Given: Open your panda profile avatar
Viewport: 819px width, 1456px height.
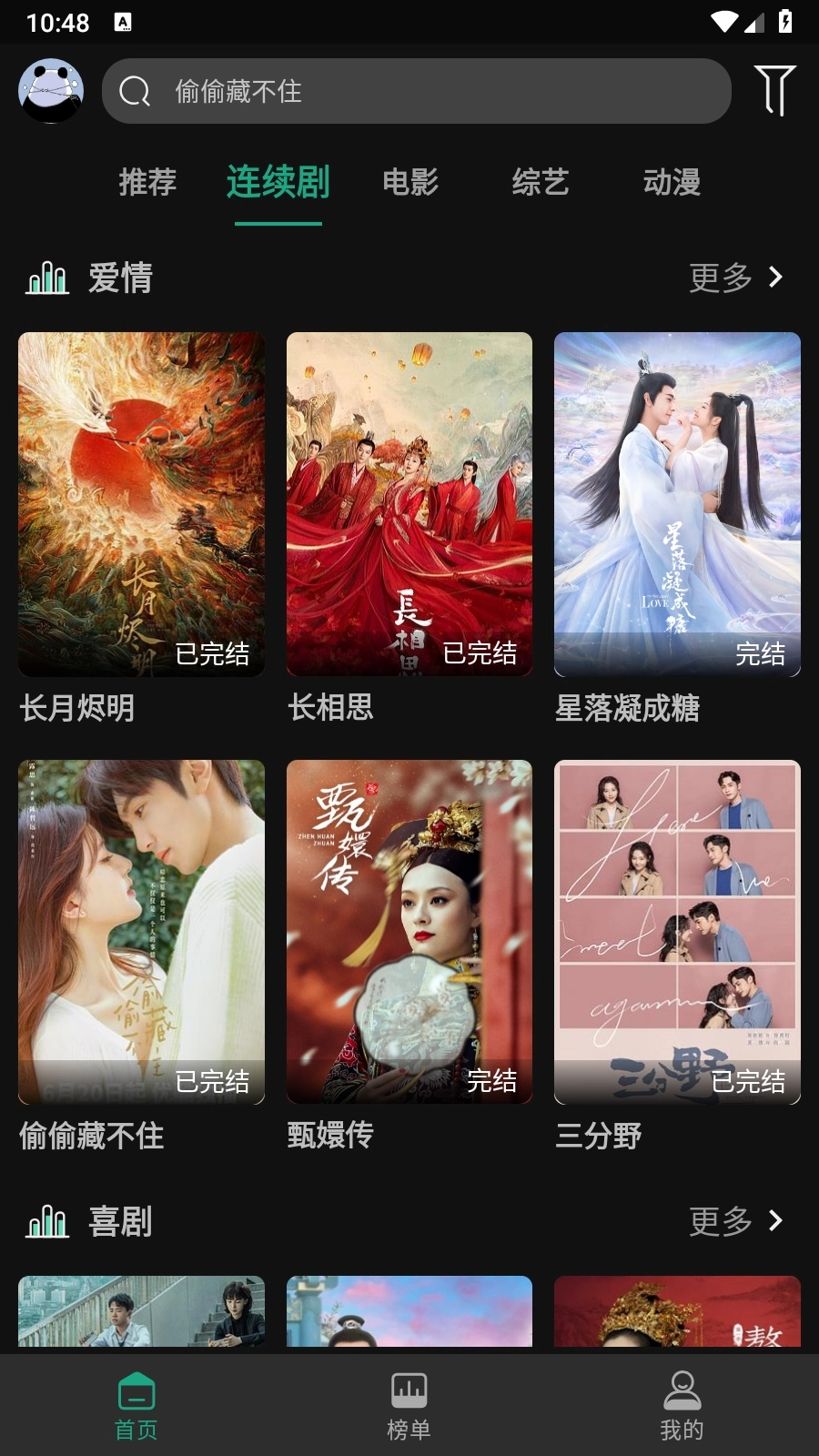Looking at the screenshot, I should 51,90.
